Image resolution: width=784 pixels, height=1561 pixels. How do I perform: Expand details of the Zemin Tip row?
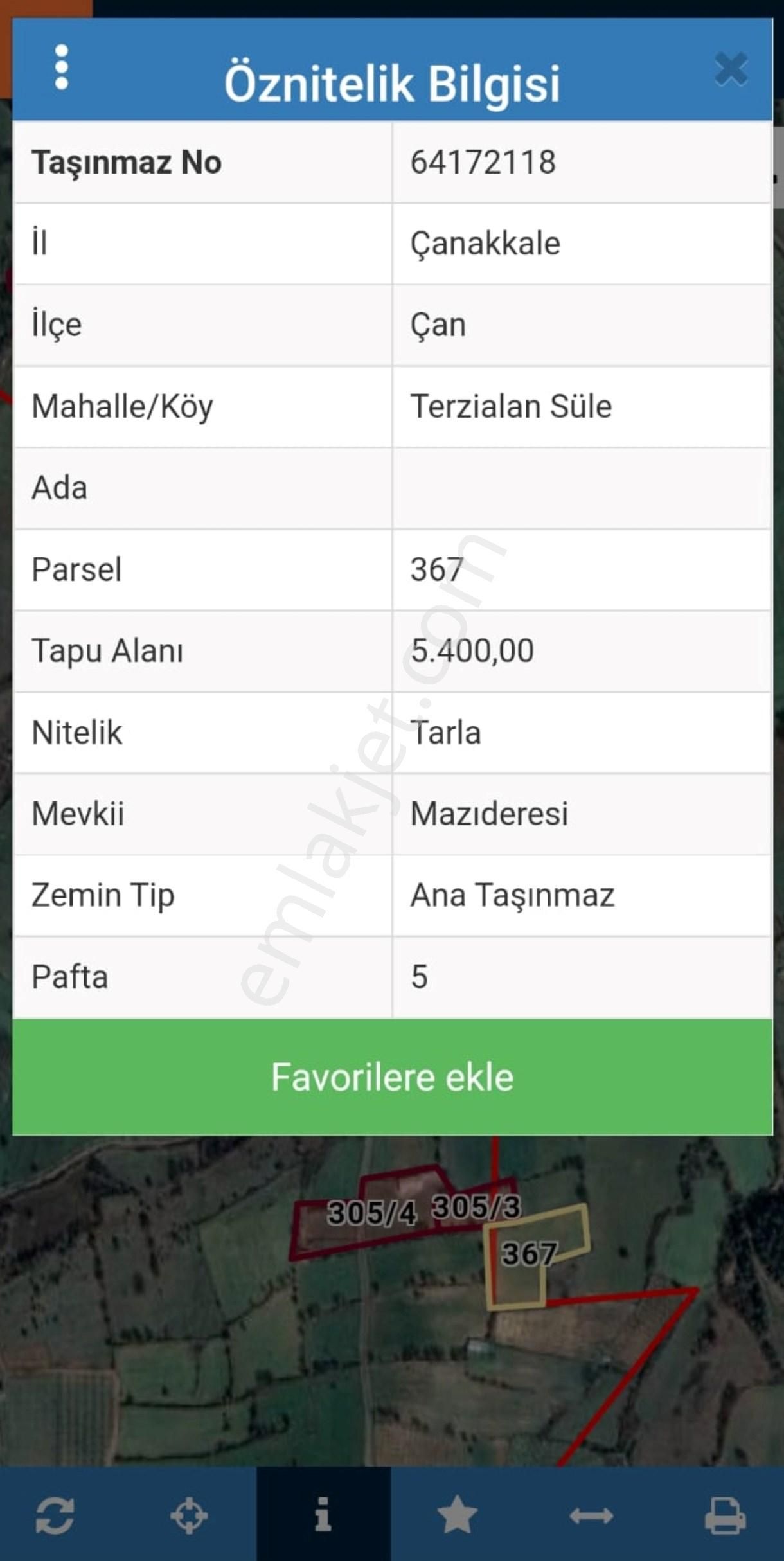coord(392,896)
